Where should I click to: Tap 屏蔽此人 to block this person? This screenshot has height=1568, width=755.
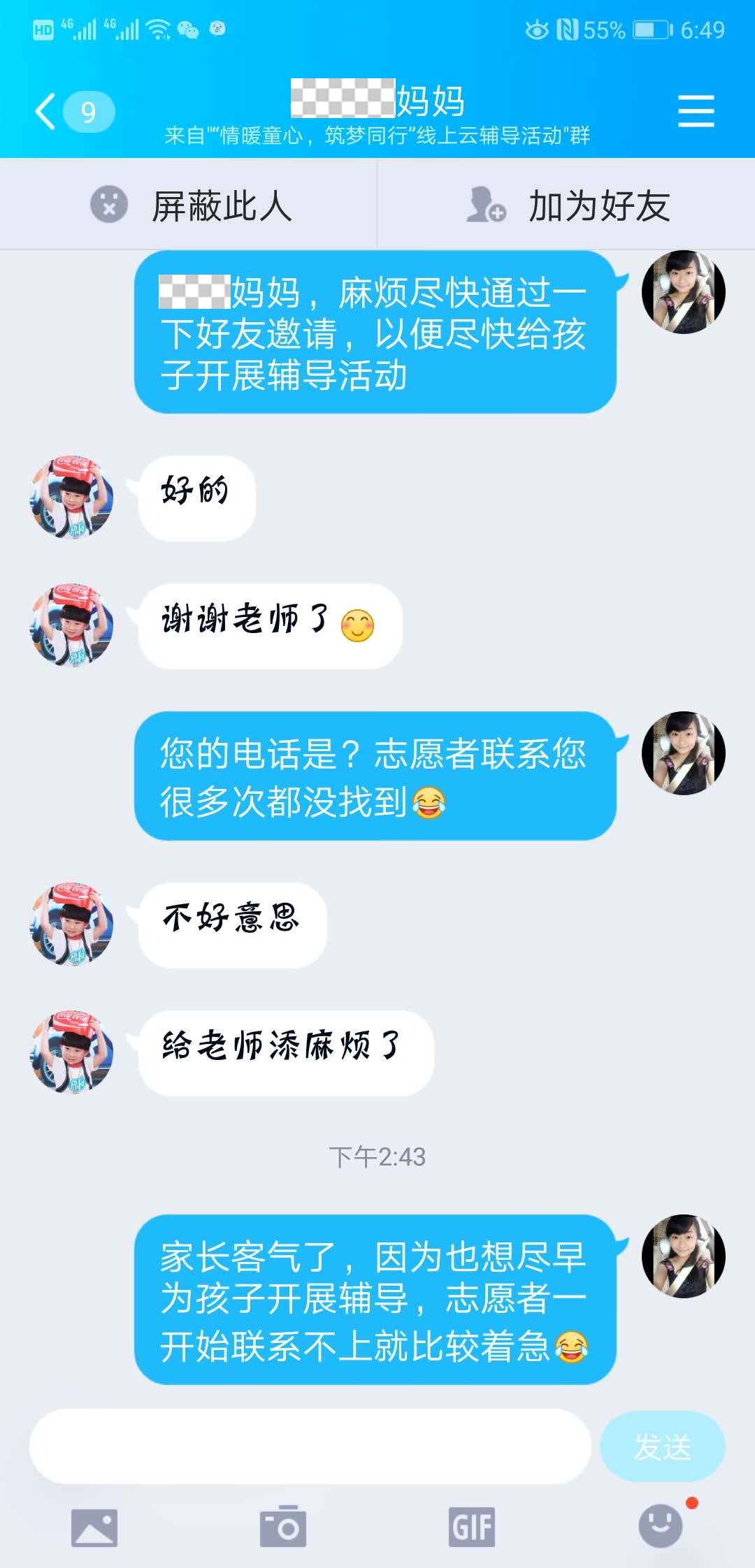pos(189,205)
